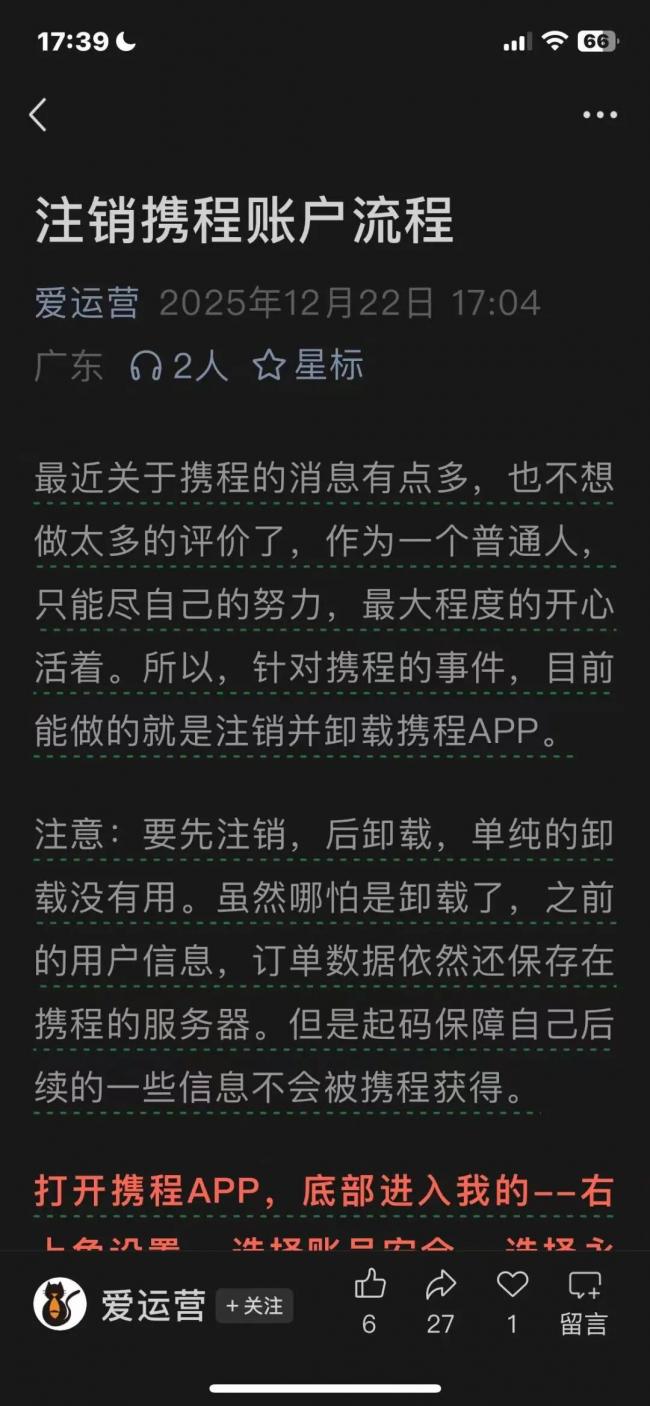Open the three-dot overflow menu
The height and width of the screenshot is (1406, 650).
point(600,115)
